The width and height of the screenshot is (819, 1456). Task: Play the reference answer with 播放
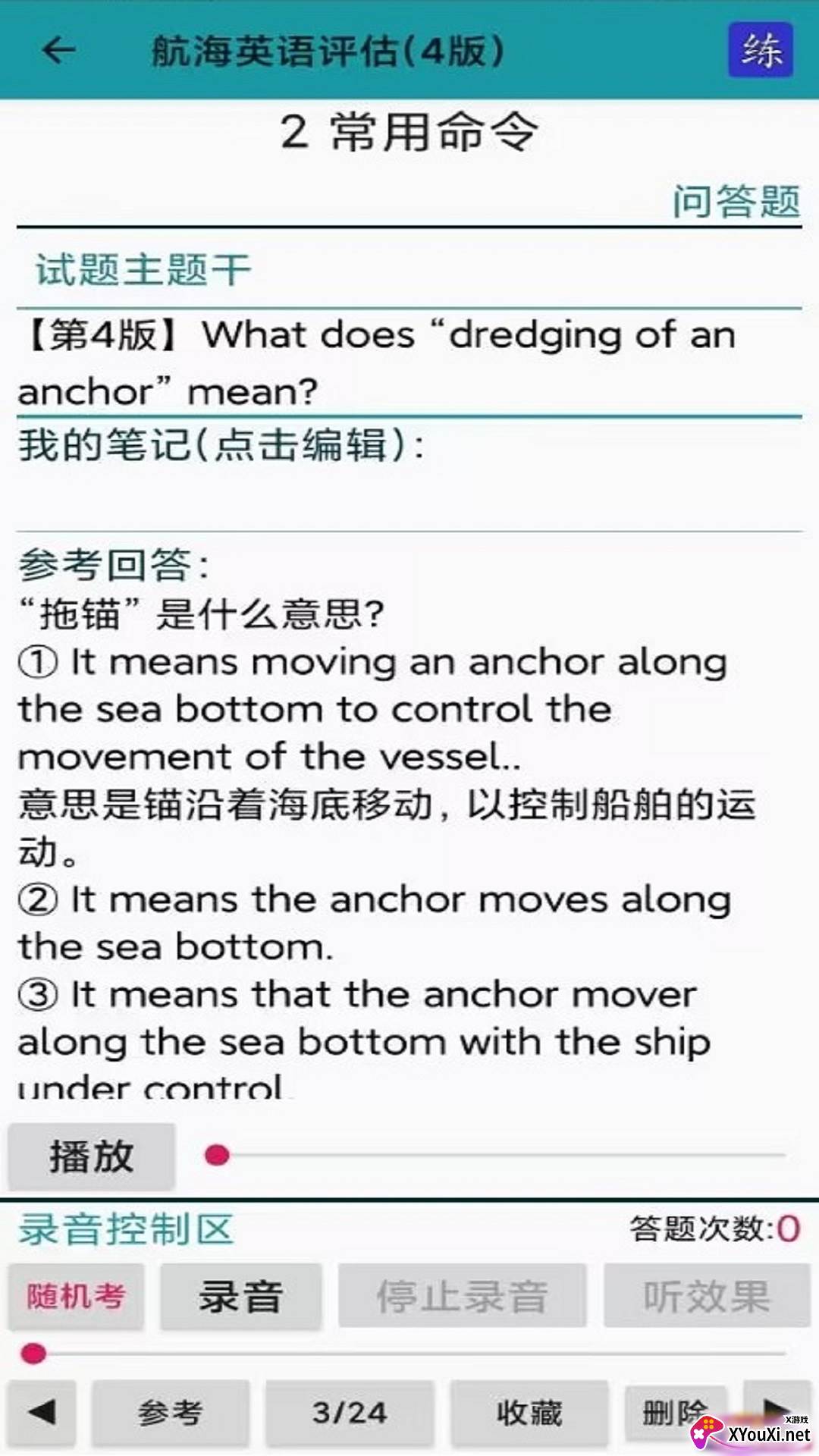click(92, 1156)
